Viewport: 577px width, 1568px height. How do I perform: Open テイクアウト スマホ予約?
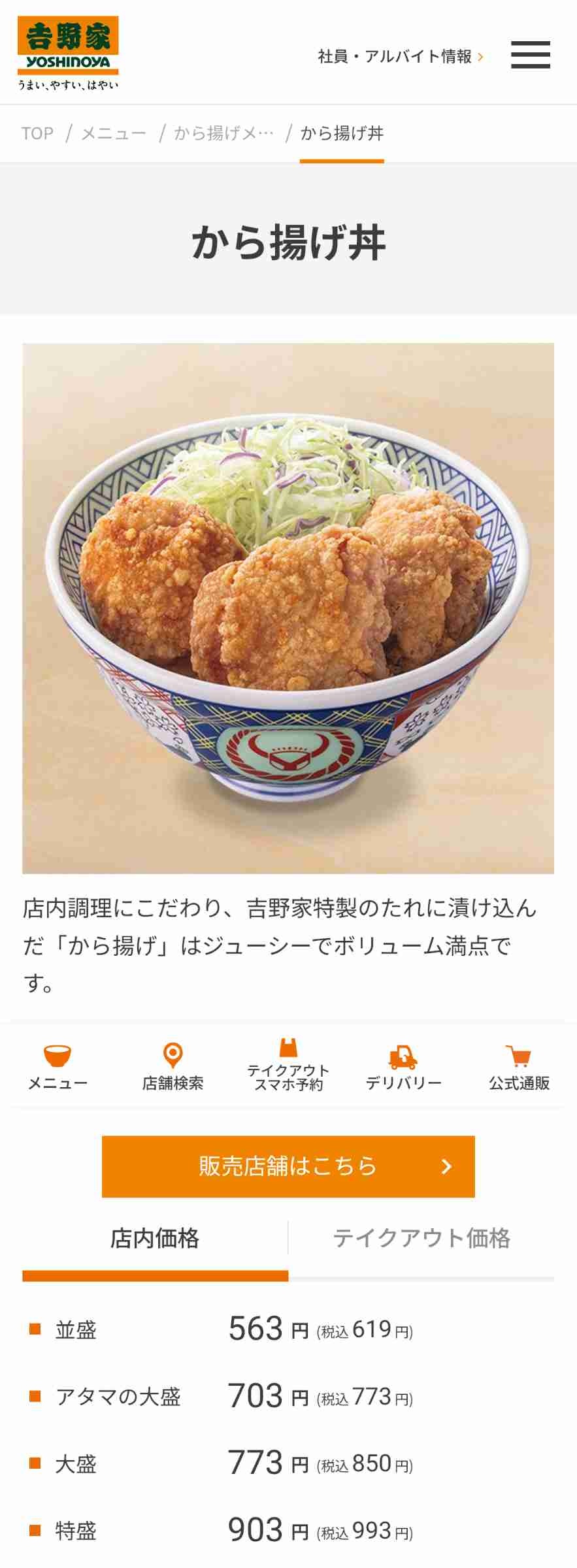[288, 1067]
